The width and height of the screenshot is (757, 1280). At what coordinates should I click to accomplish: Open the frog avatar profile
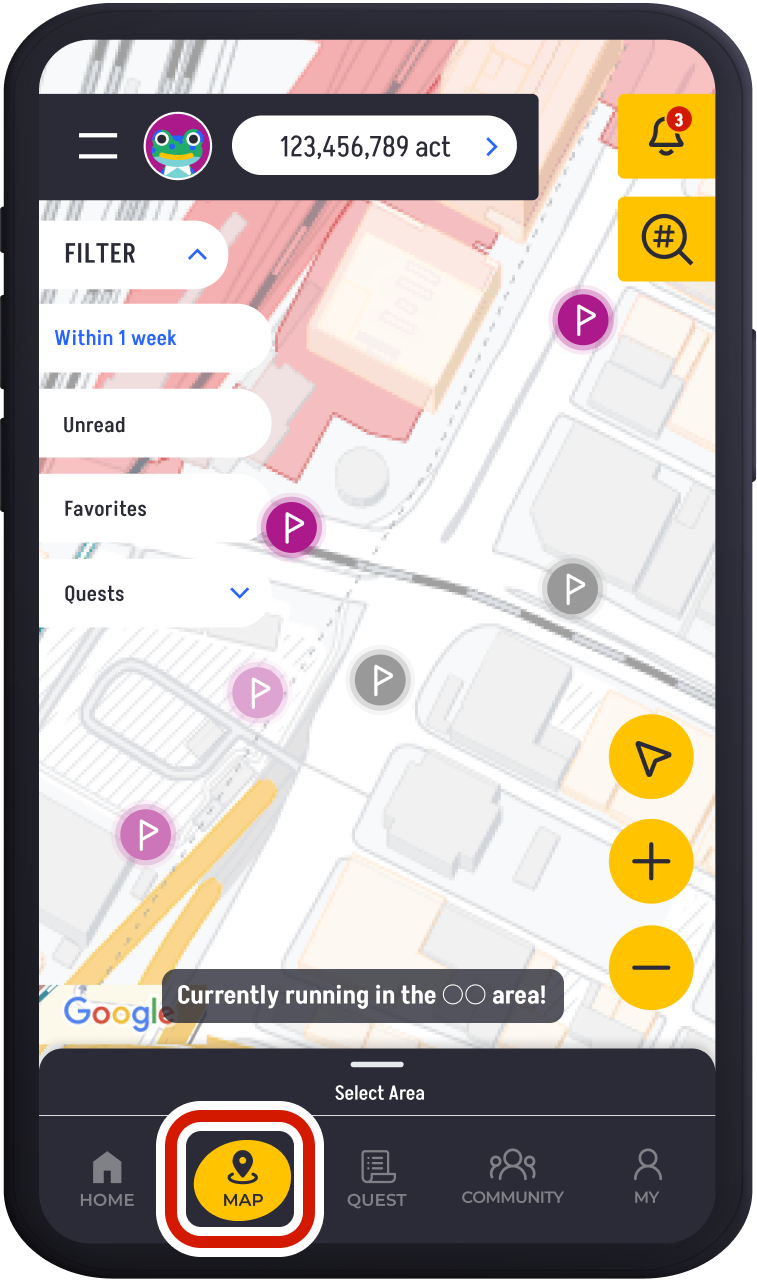[177, 146]
